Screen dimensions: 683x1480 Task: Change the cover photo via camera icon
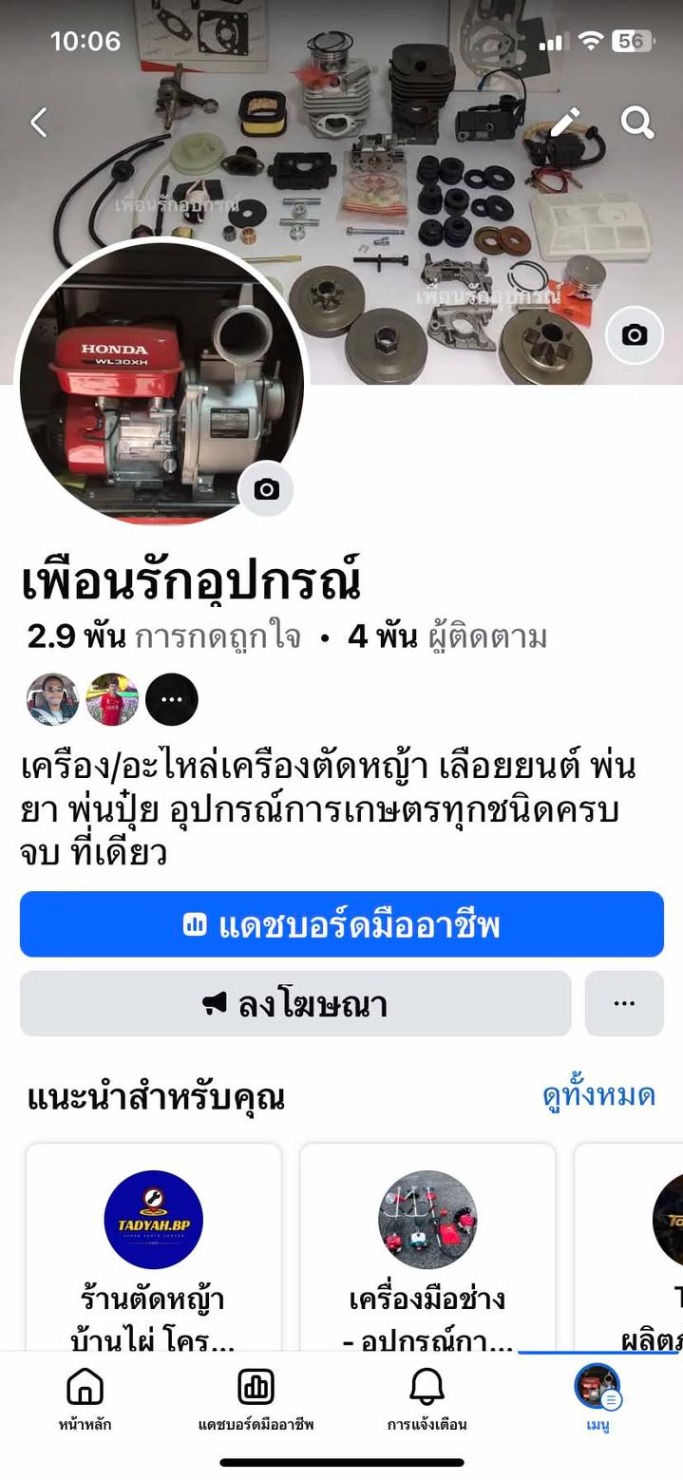[x=634, y=335]
